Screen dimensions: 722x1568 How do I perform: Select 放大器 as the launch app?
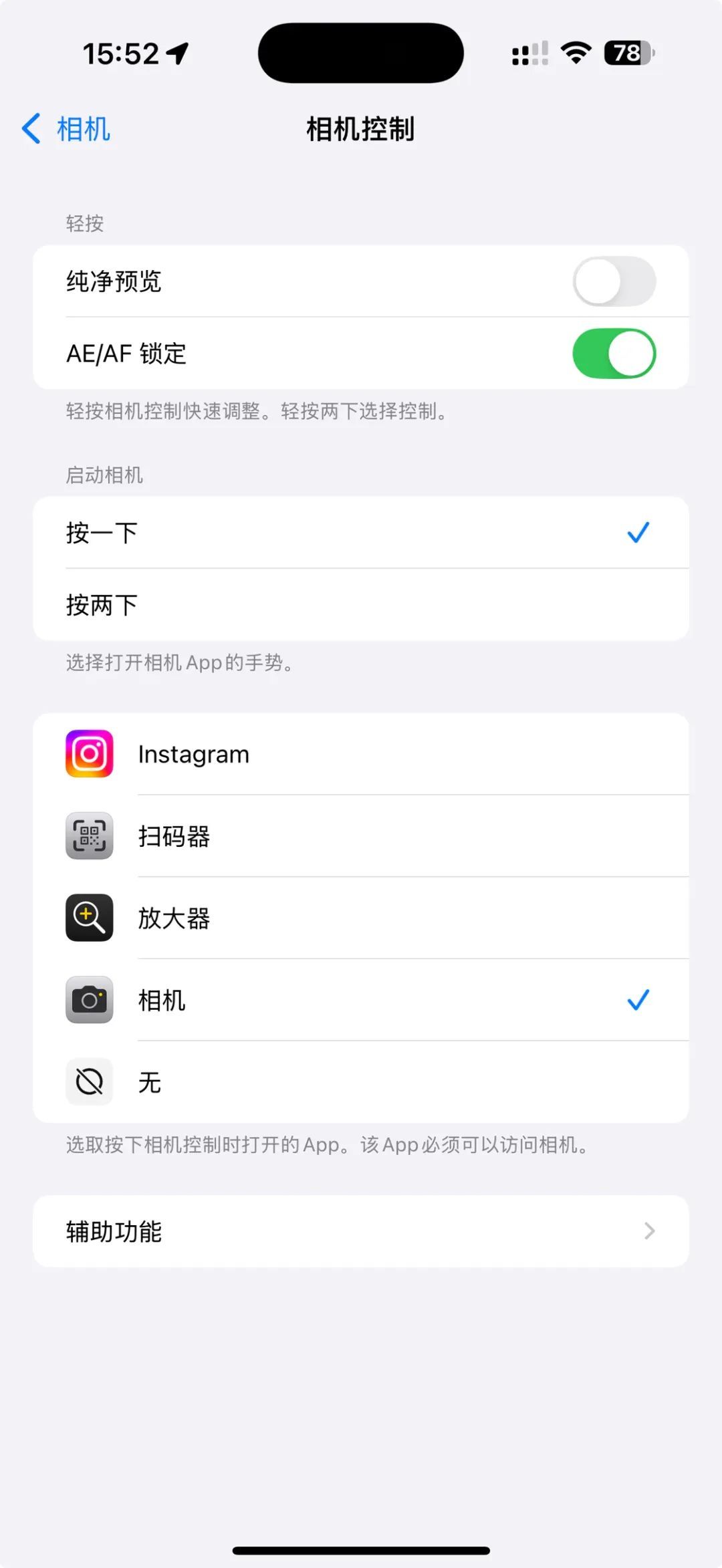tap(361, 918)
